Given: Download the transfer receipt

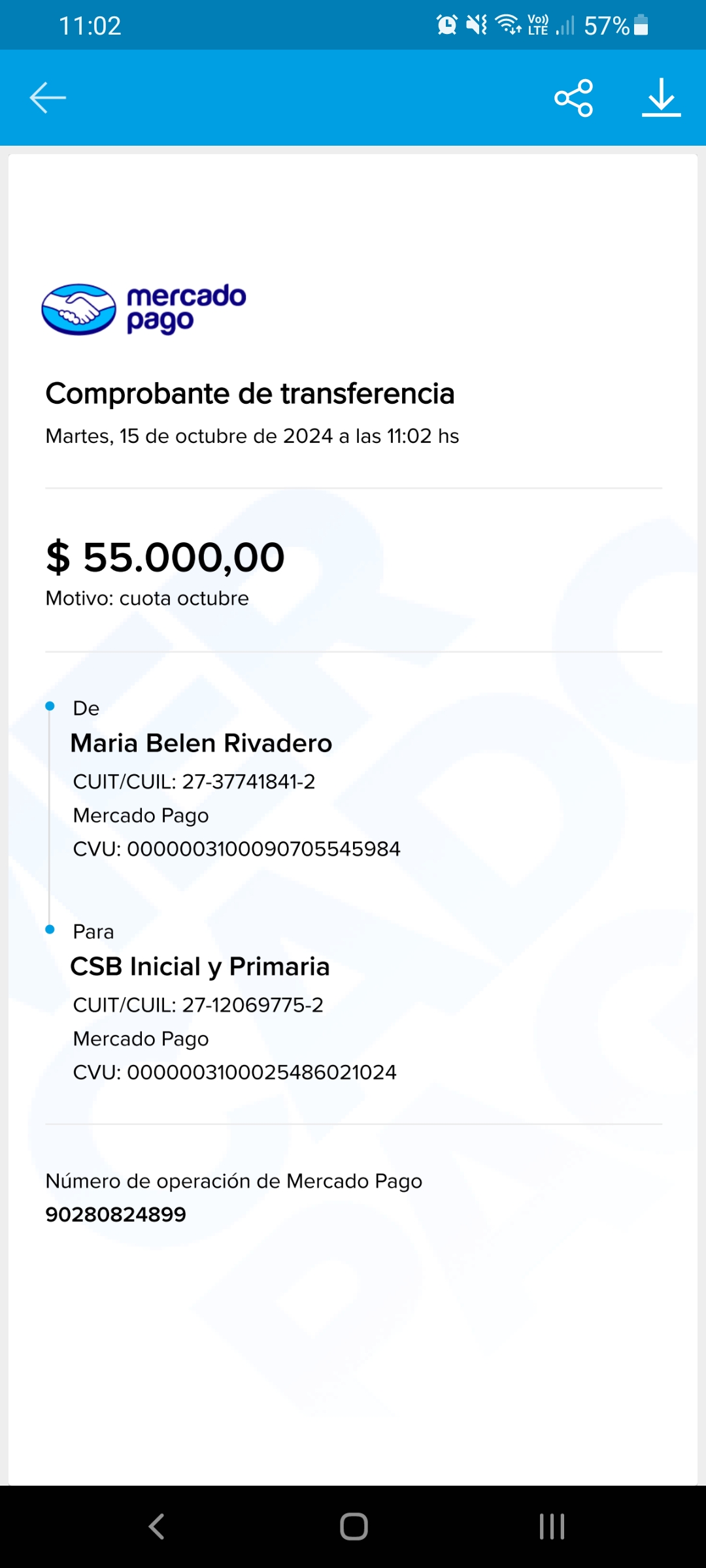Looking at the screenshot, I should pyautogui.click(x=661, y=98).
